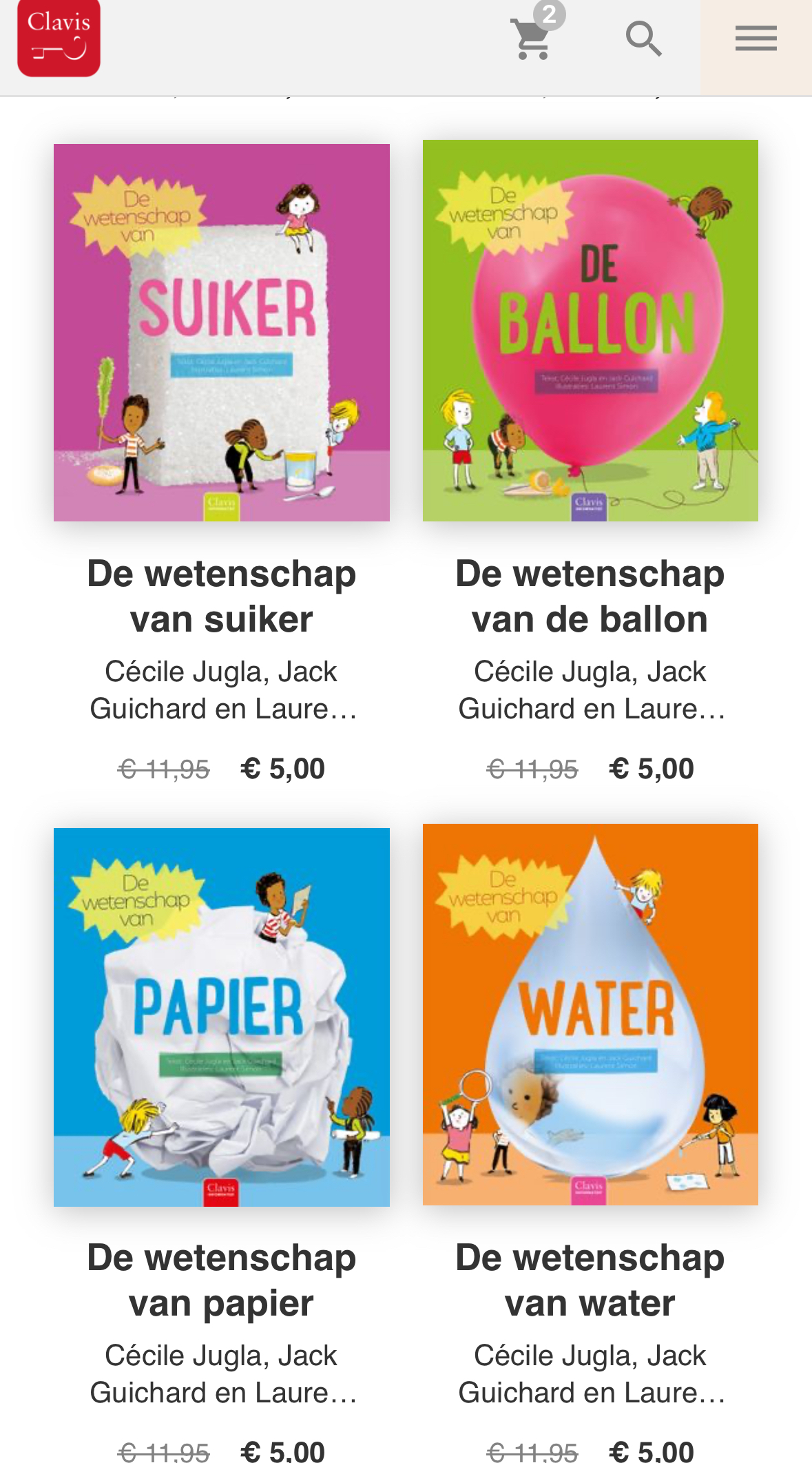The image size is (812, 1463).
Task: Open the shopping cart icon
Action: (x=530, y=39)
